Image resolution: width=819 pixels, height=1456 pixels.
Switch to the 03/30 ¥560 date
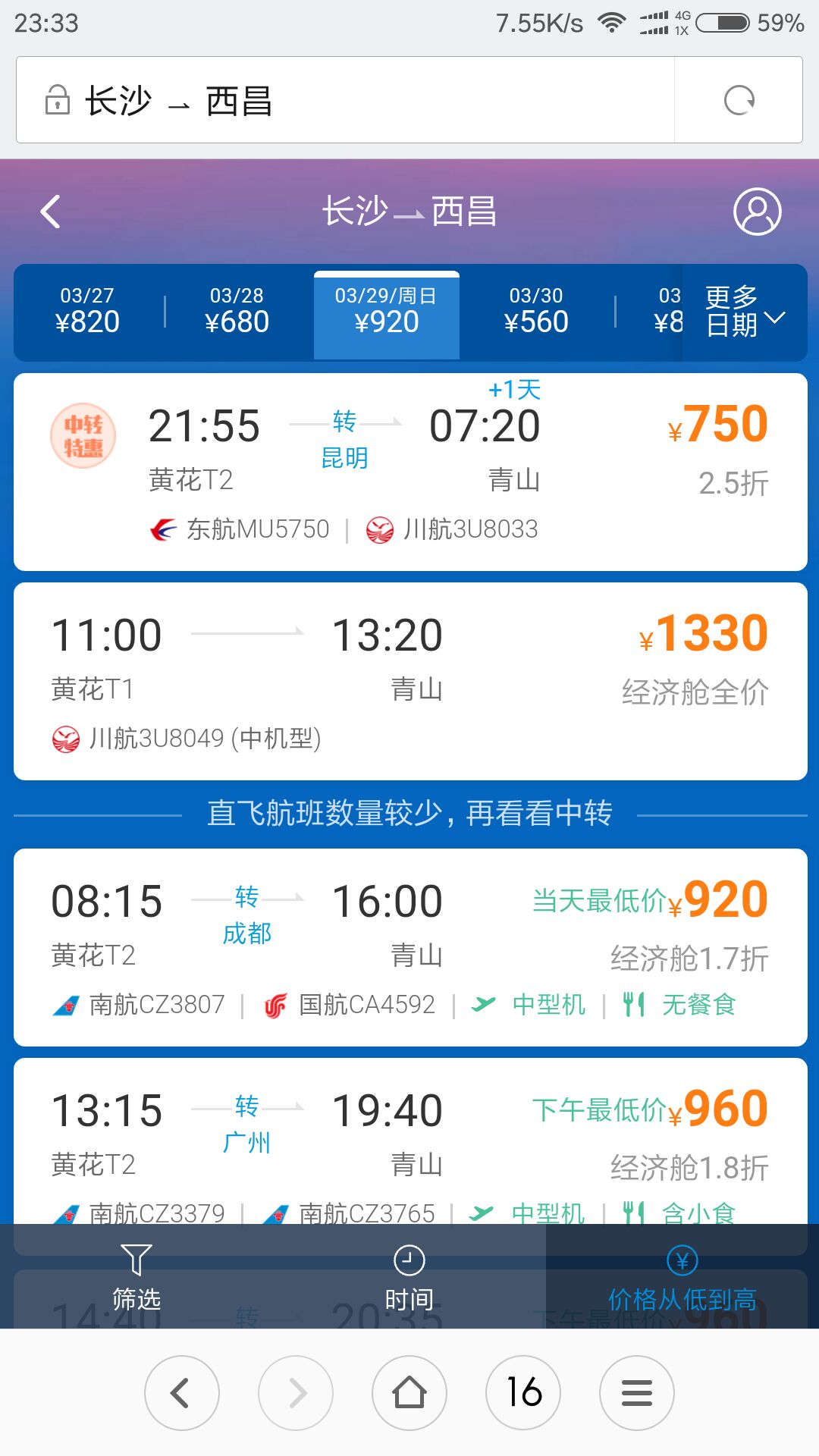[x=536, y=312]
